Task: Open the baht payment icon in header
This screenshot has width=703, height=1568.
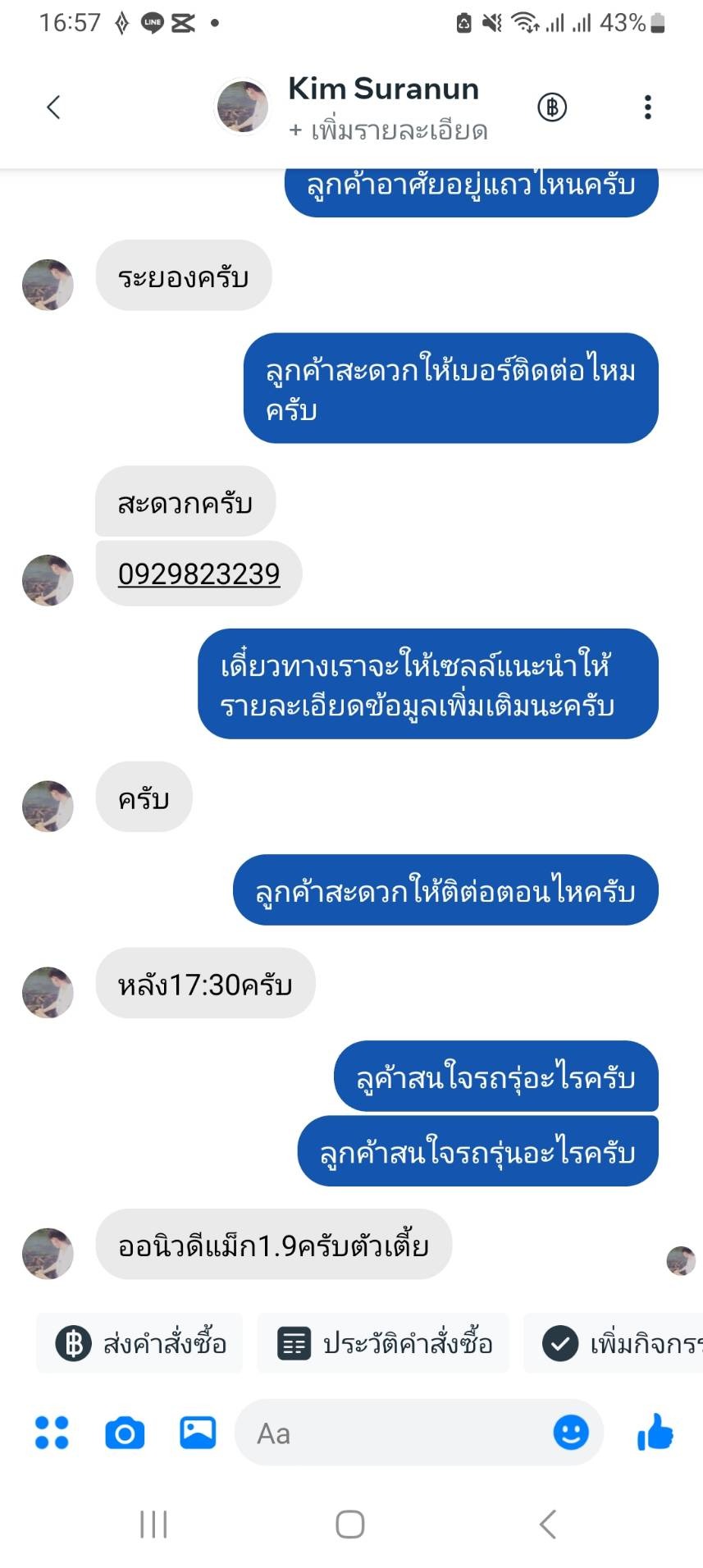Action: [x=552, y=107]
